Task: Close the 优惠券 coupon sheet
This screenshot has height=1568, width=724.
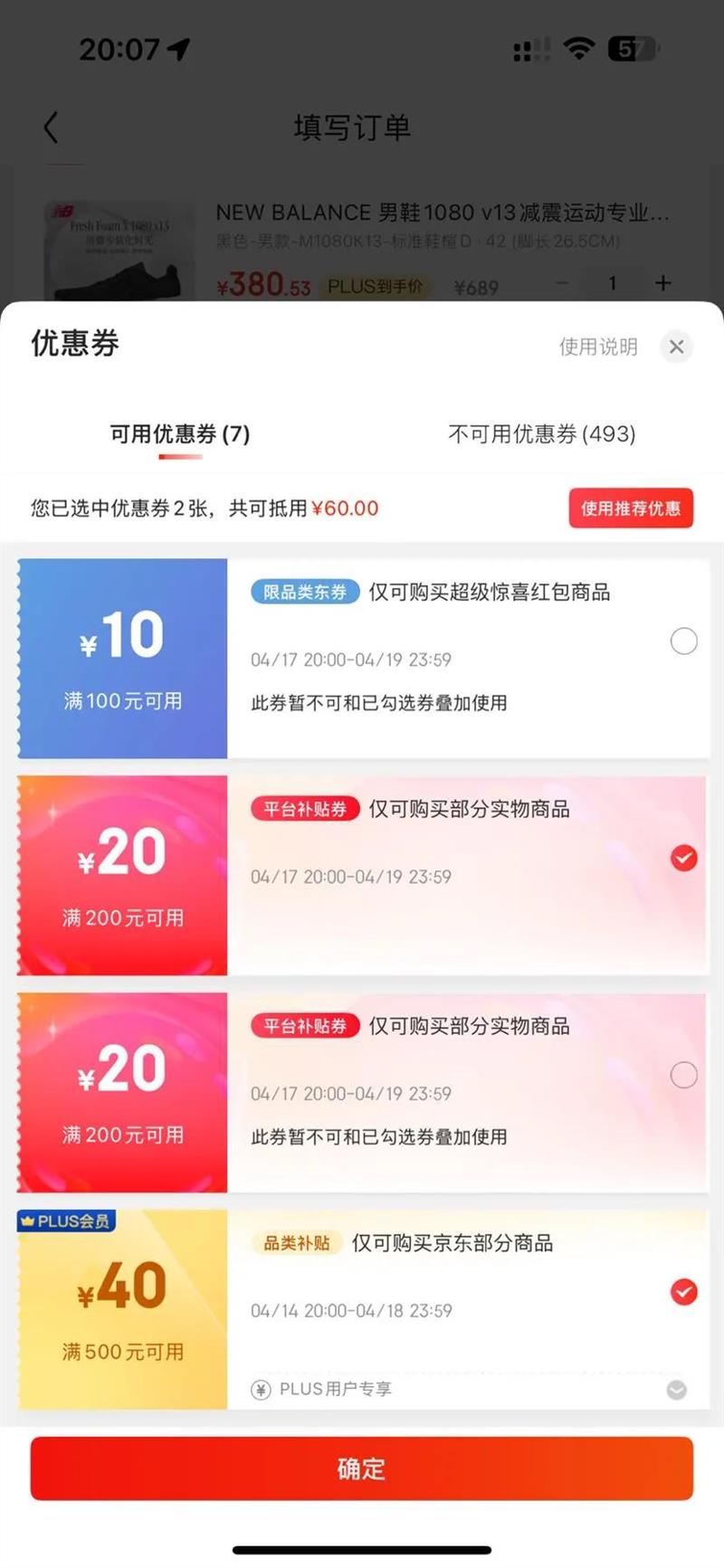Action: 676,347
